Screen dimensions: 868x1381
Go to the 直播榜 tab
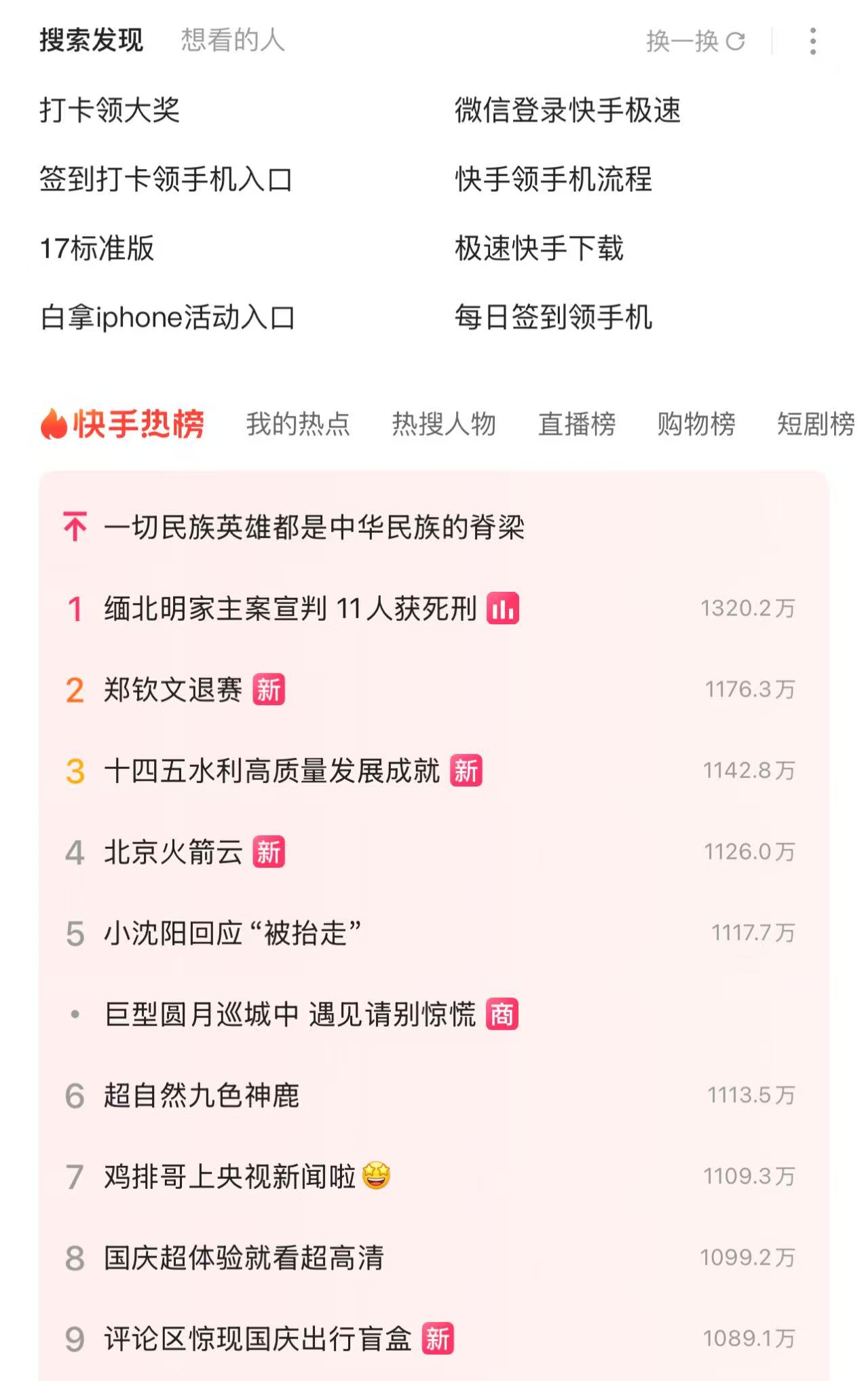pos(577,424)
